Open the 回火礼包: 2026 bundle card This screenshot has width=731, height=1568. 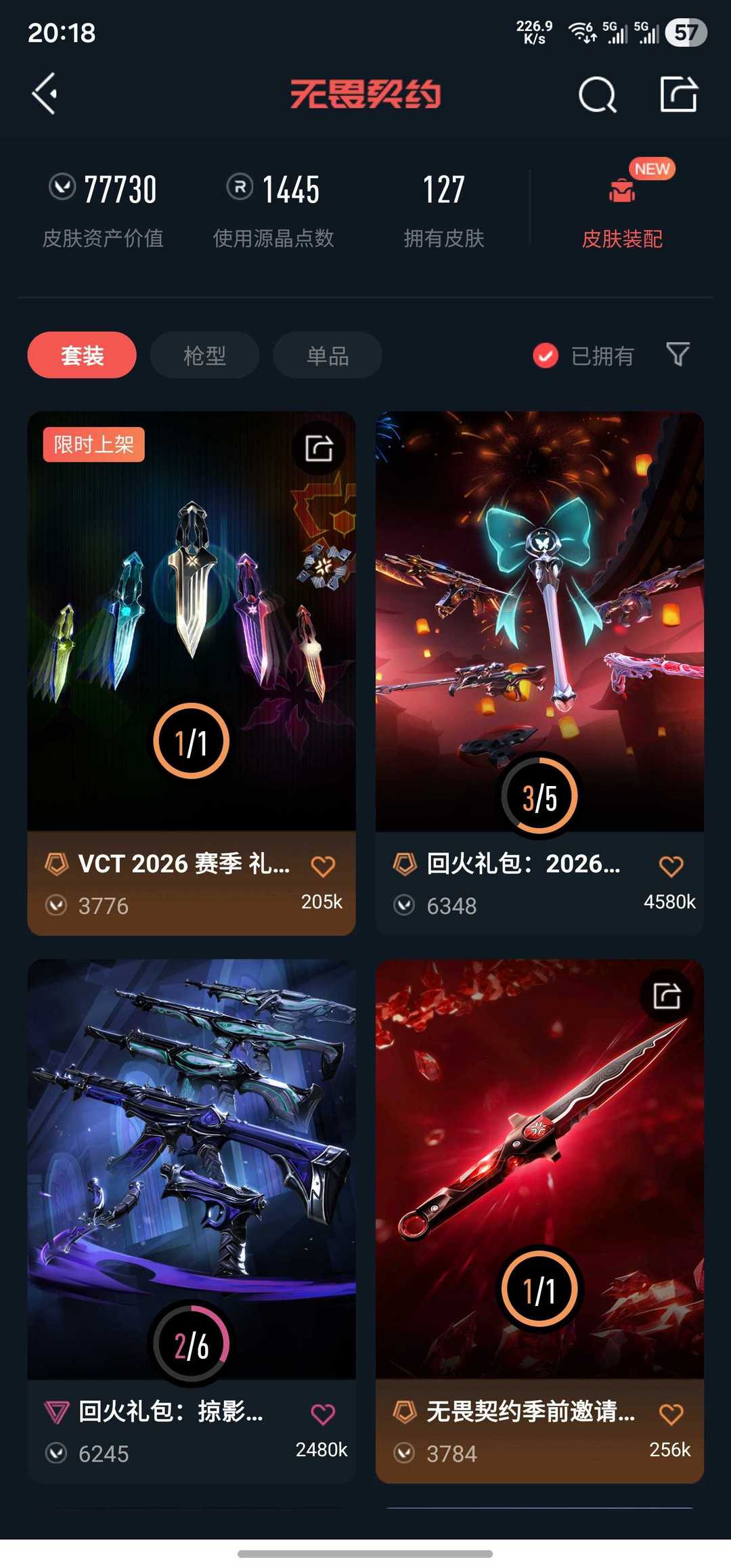tap(539, 623)
